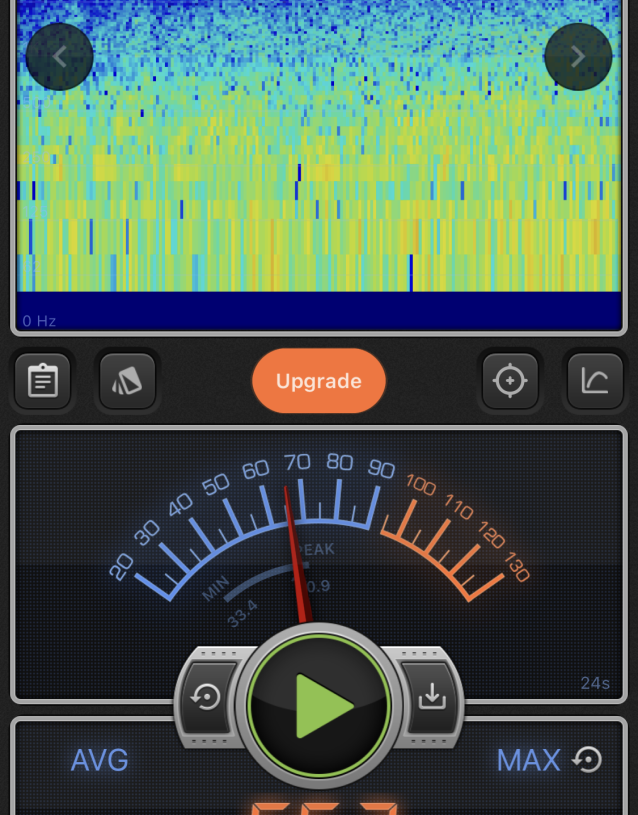
Task: Tap the Upgrade button
Action: point(319,381)
